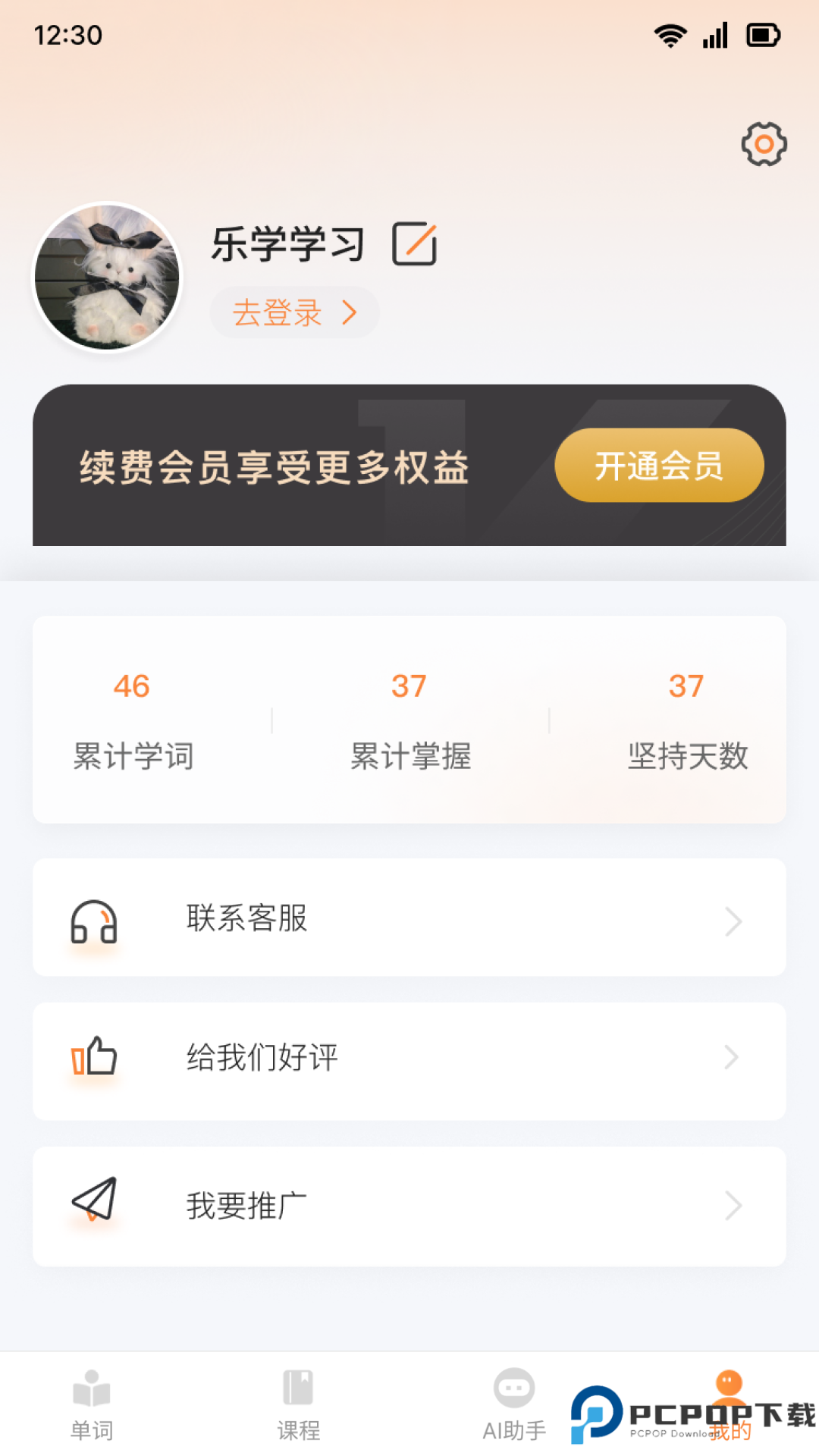Click the headset customer service icon
819x1456 pixels.
point(93,921)
